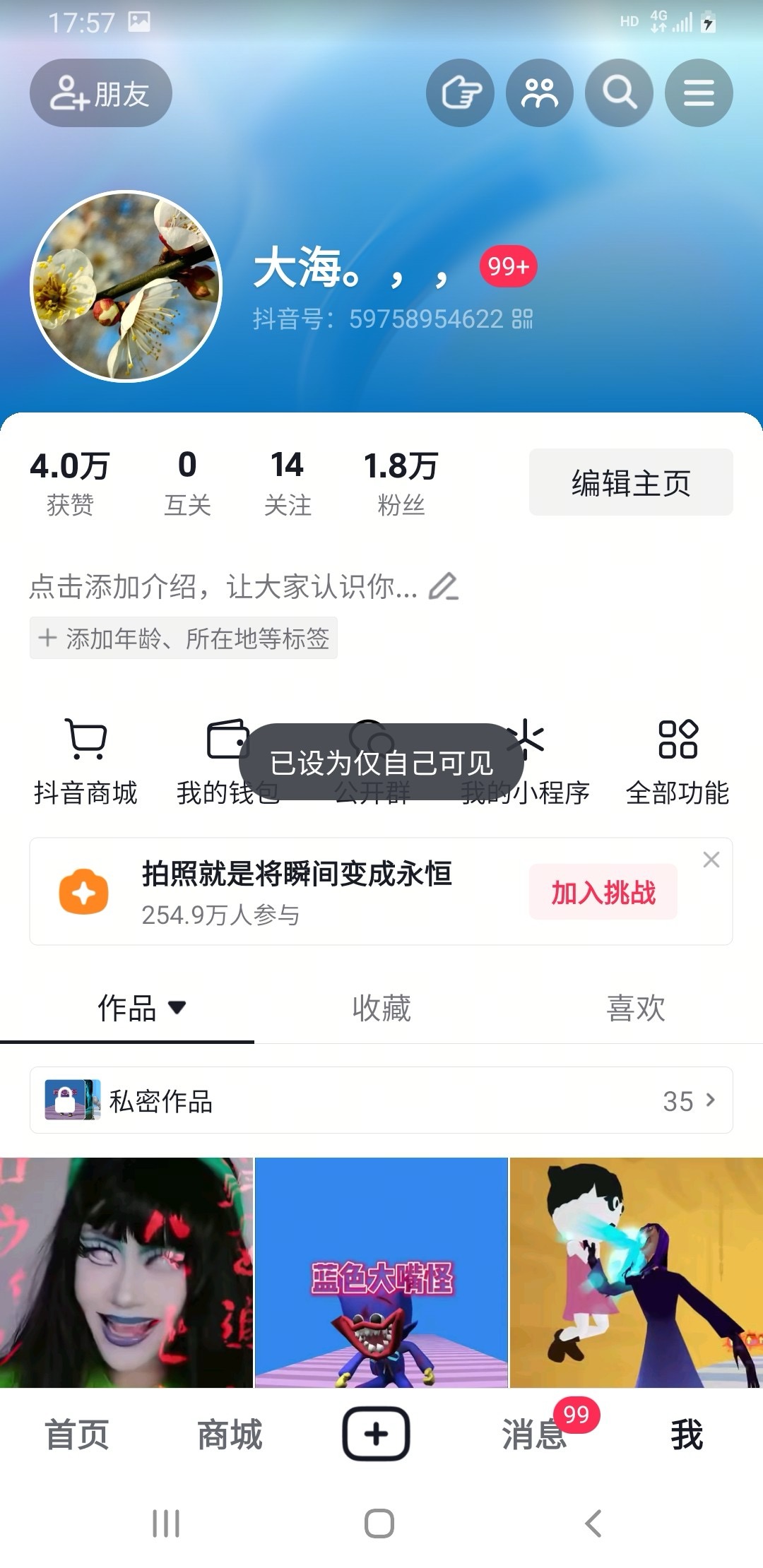Tap 编辑主页 to edit profile

pos(631,482)
